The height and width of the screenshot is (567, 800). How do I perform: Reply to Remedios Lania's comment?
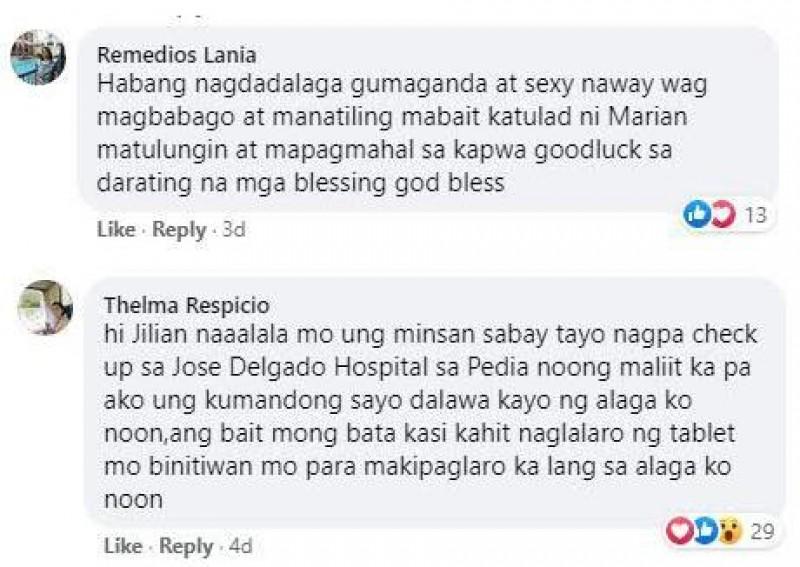(x=178, y=229)
